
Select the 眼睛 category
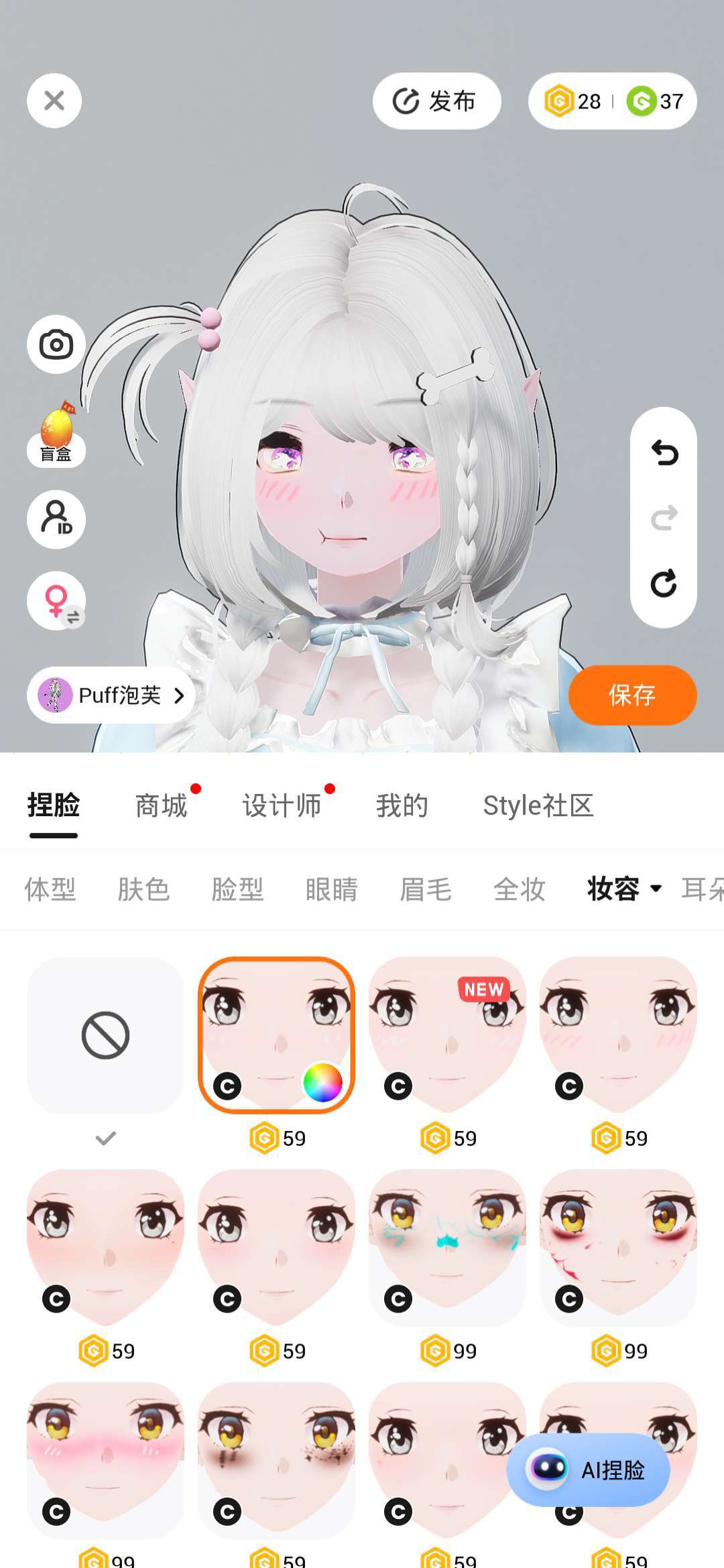point(331,890)
